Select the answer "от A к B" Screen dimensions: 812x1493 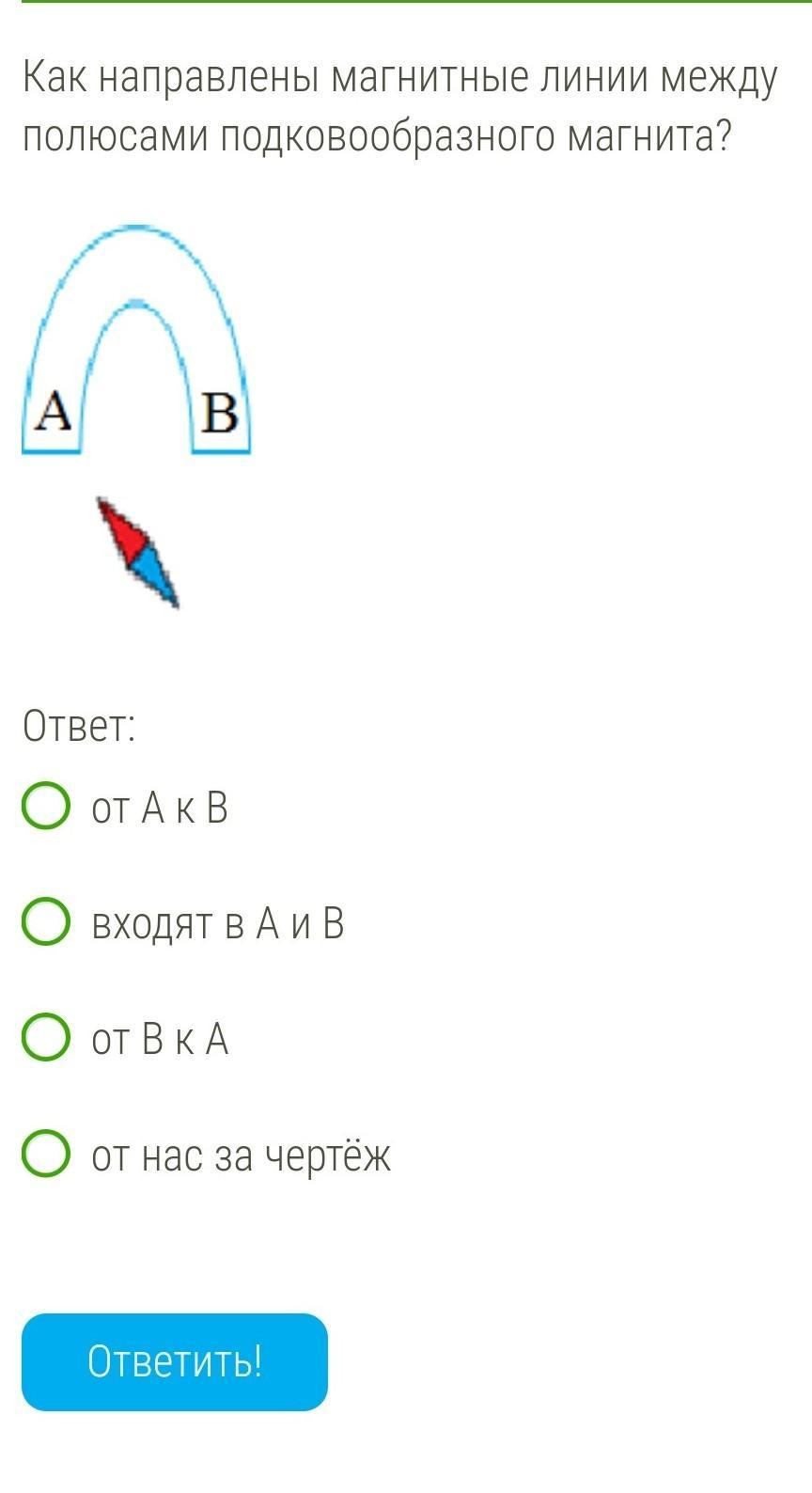coord(46,807)
